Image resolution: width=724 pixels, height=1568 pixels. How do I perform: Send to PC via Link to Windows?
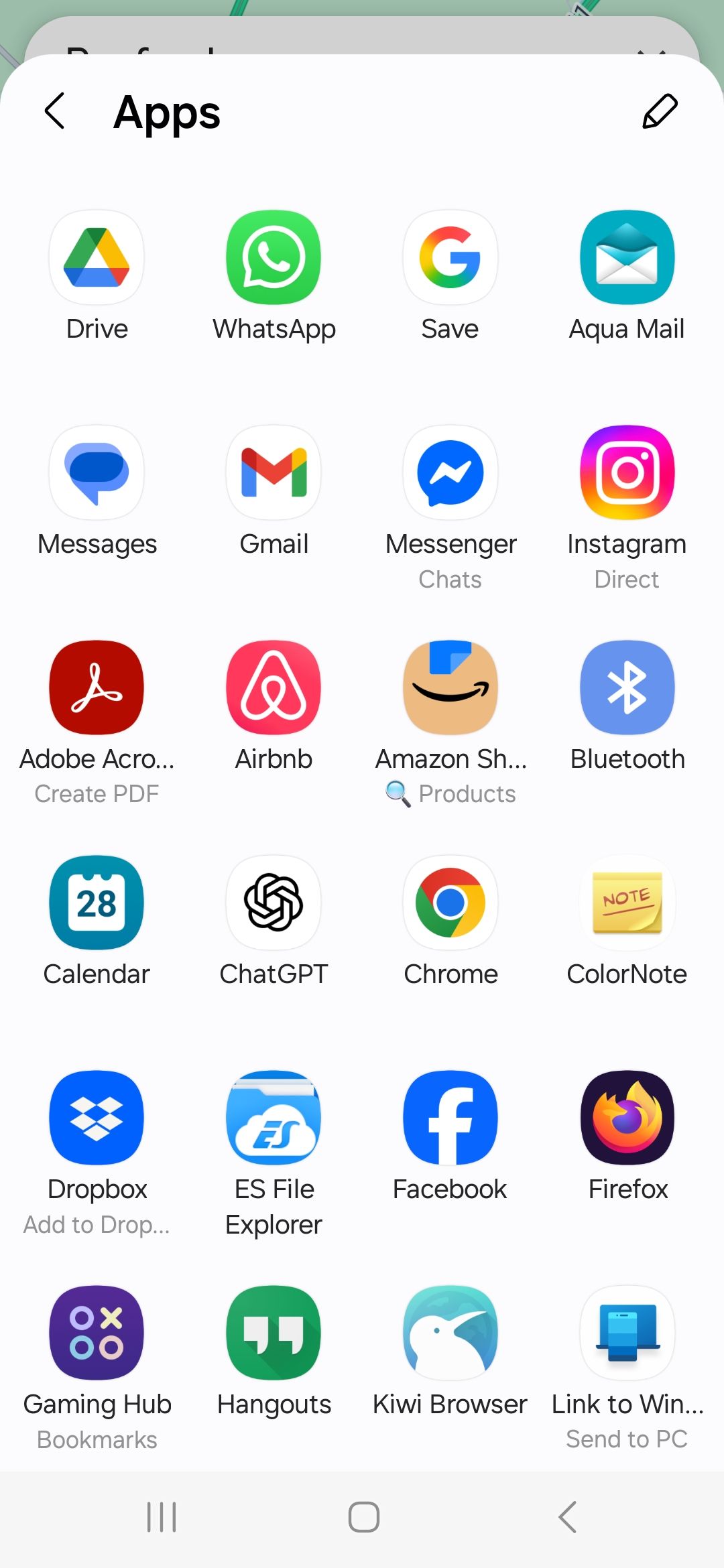pyautogui.click(x=627, y=1333)
